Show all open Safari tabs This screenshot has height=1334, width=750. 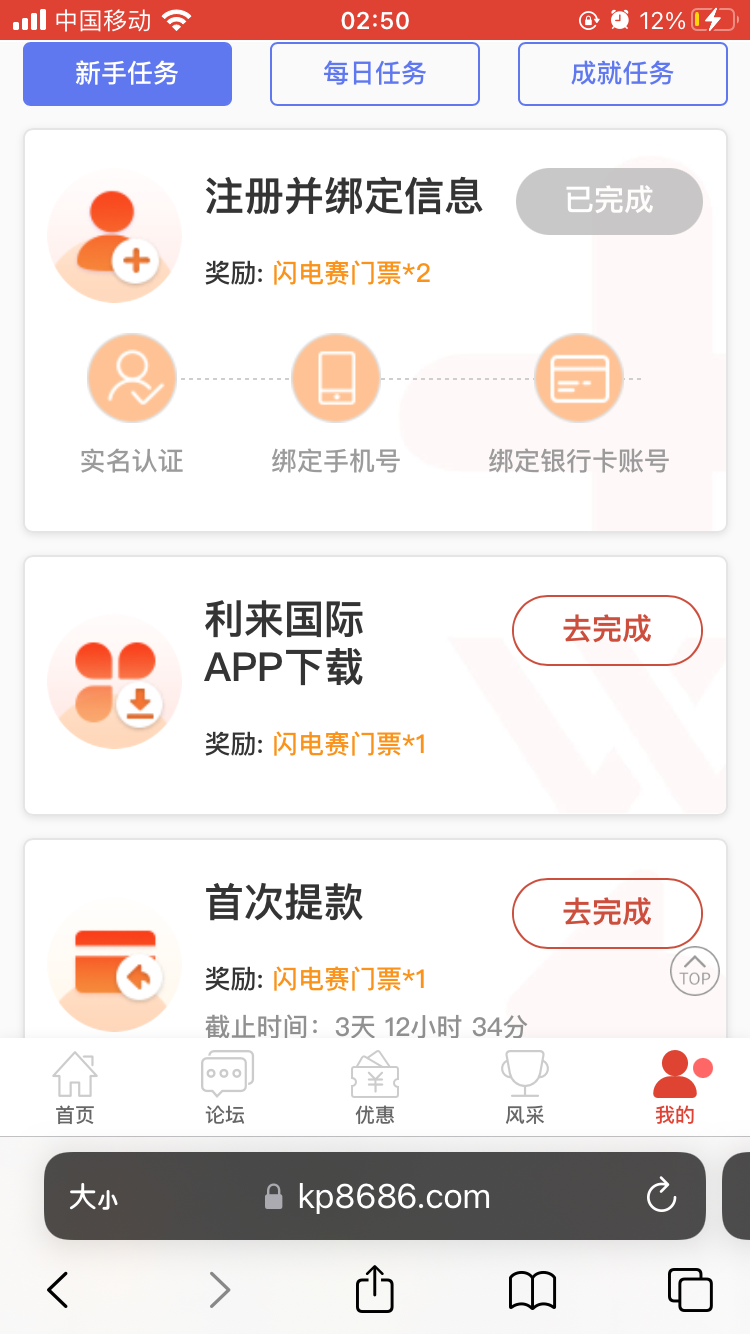(690, 1290)
